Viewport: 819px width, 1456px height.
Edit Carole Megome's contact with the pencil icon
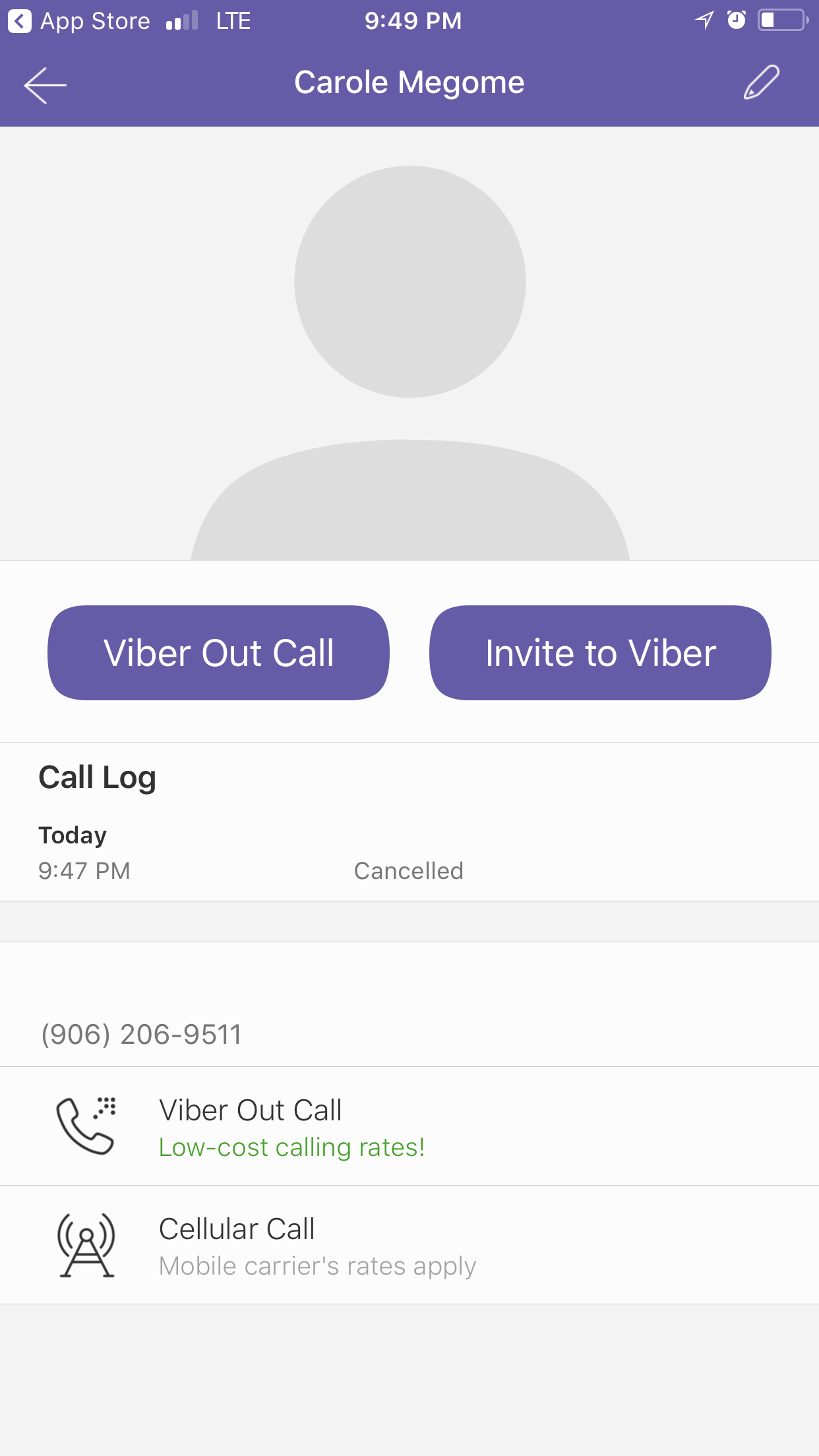(x=762, y=82)
